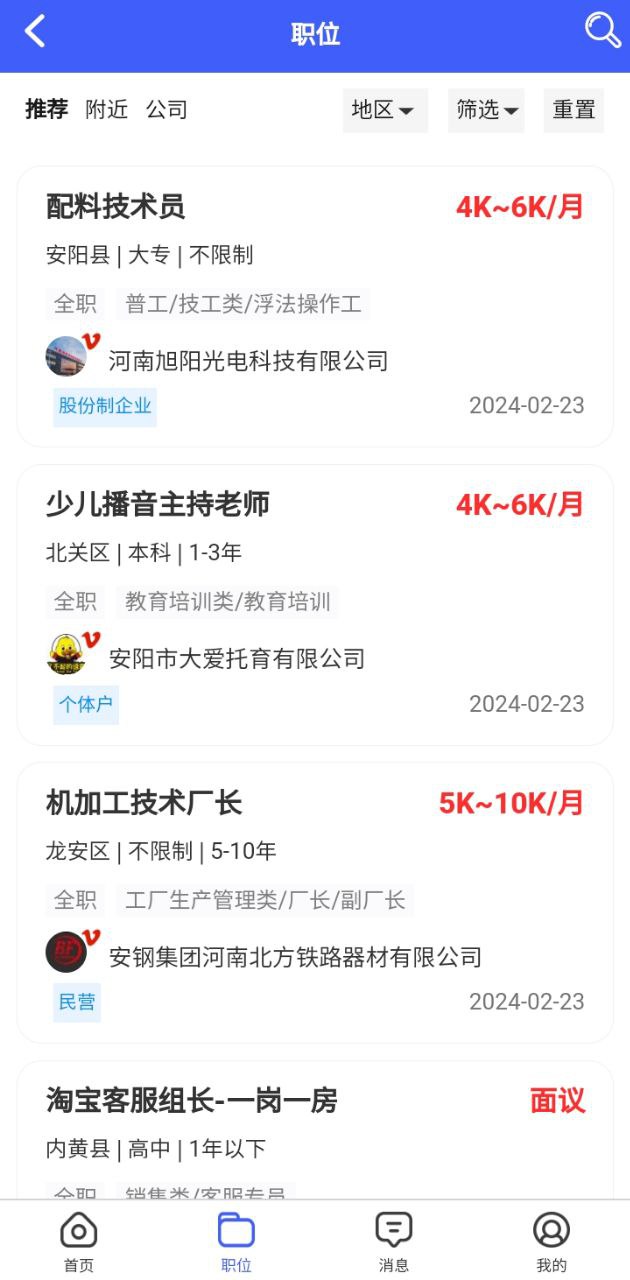The image size is (630, 1280).
Task: Go to the 首页 tab
Action: tap(79, 1242)
